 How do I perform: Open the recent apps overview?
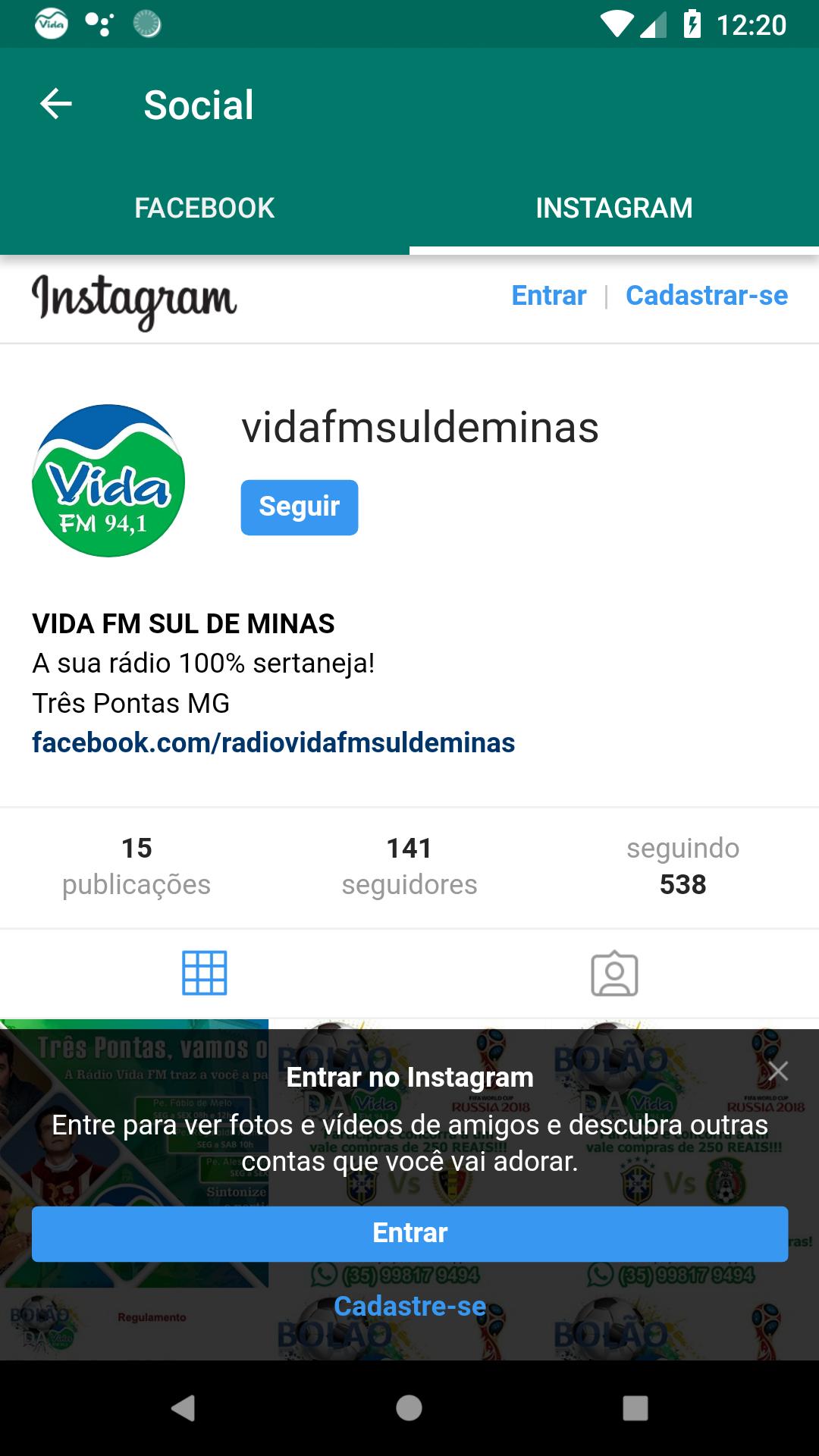tap(635, 1408)
